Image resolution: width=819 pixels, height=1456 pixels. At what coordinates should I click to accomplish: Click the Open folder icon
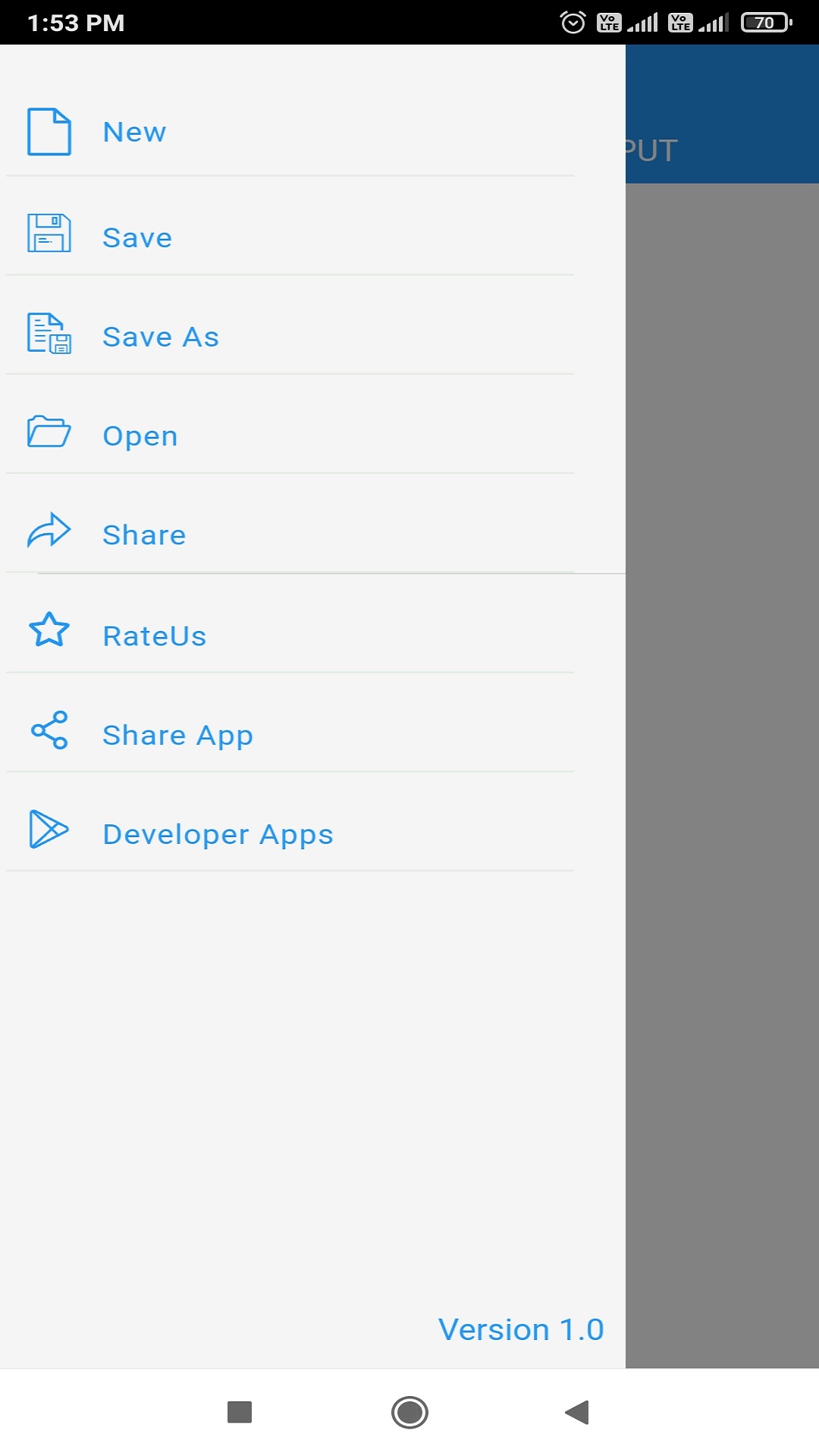[x=49, y=433]
